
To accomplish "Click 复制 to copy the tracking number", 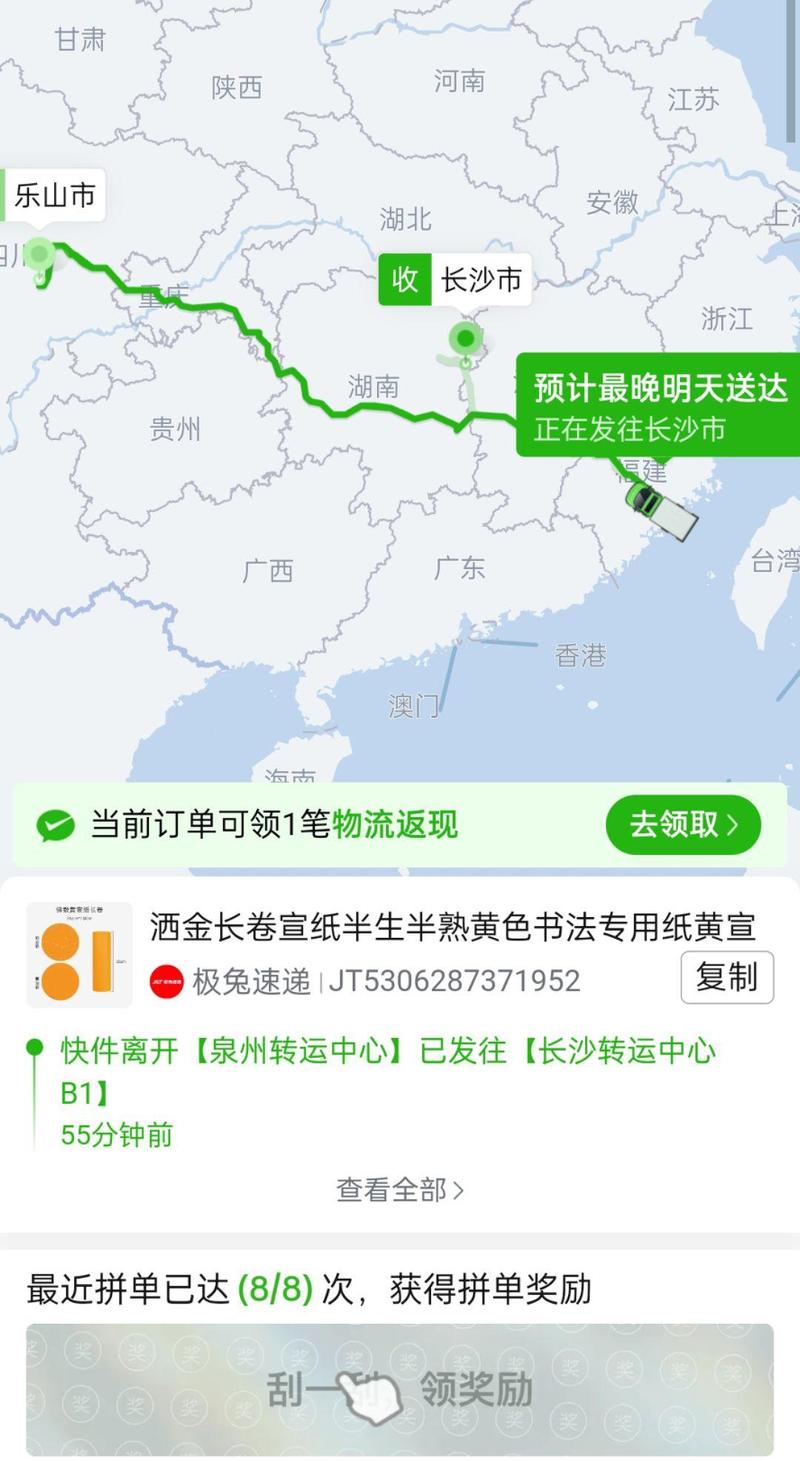I will [728, 980].
